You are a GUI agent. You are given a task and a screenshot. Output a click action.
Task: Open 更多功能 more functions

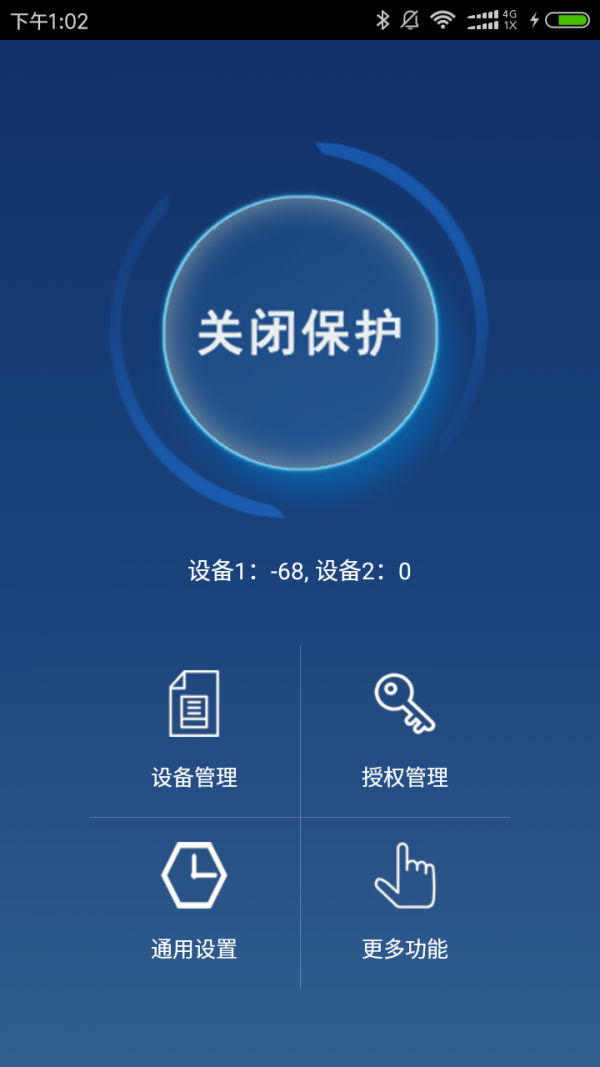[x=405, y=902]
